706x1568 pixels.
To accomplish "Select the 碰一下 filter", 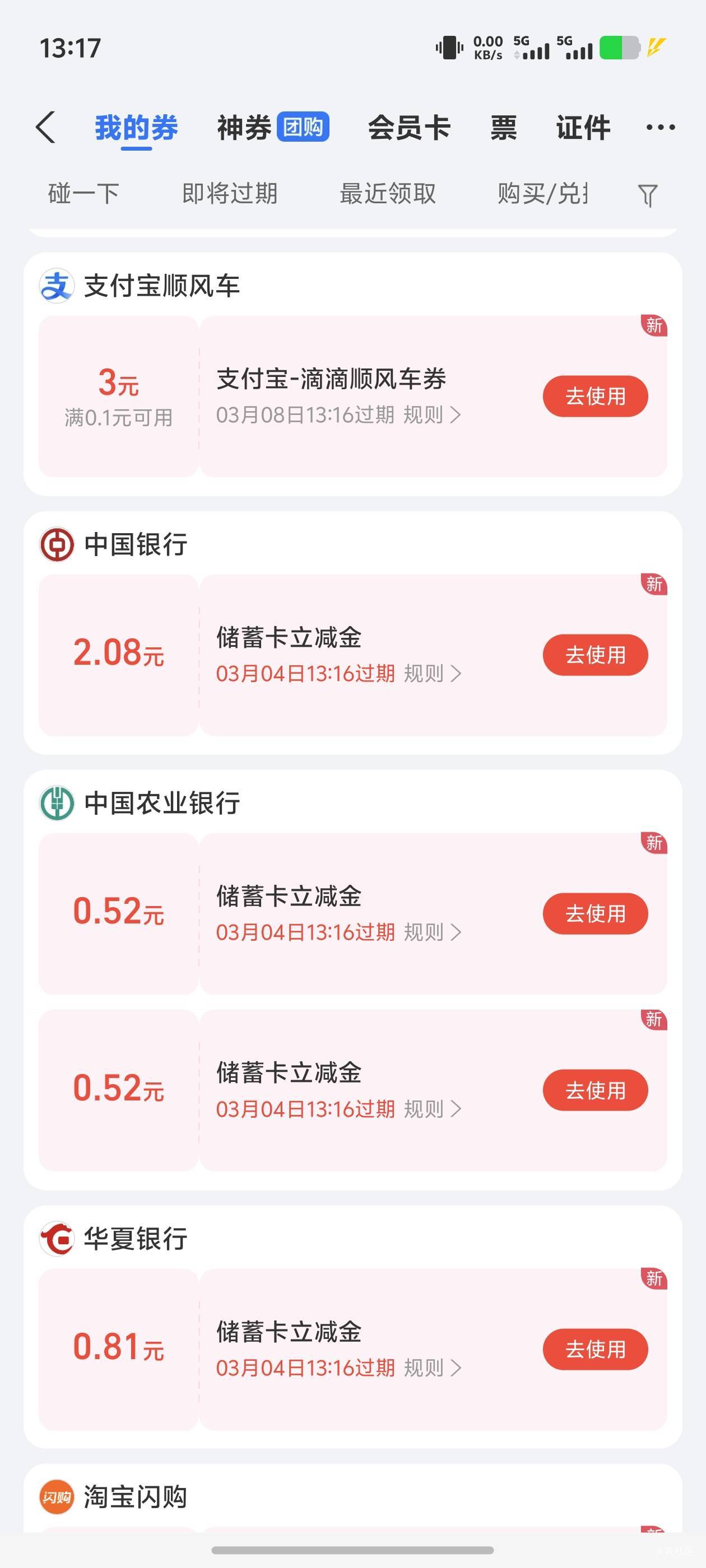I will [83, 194].
